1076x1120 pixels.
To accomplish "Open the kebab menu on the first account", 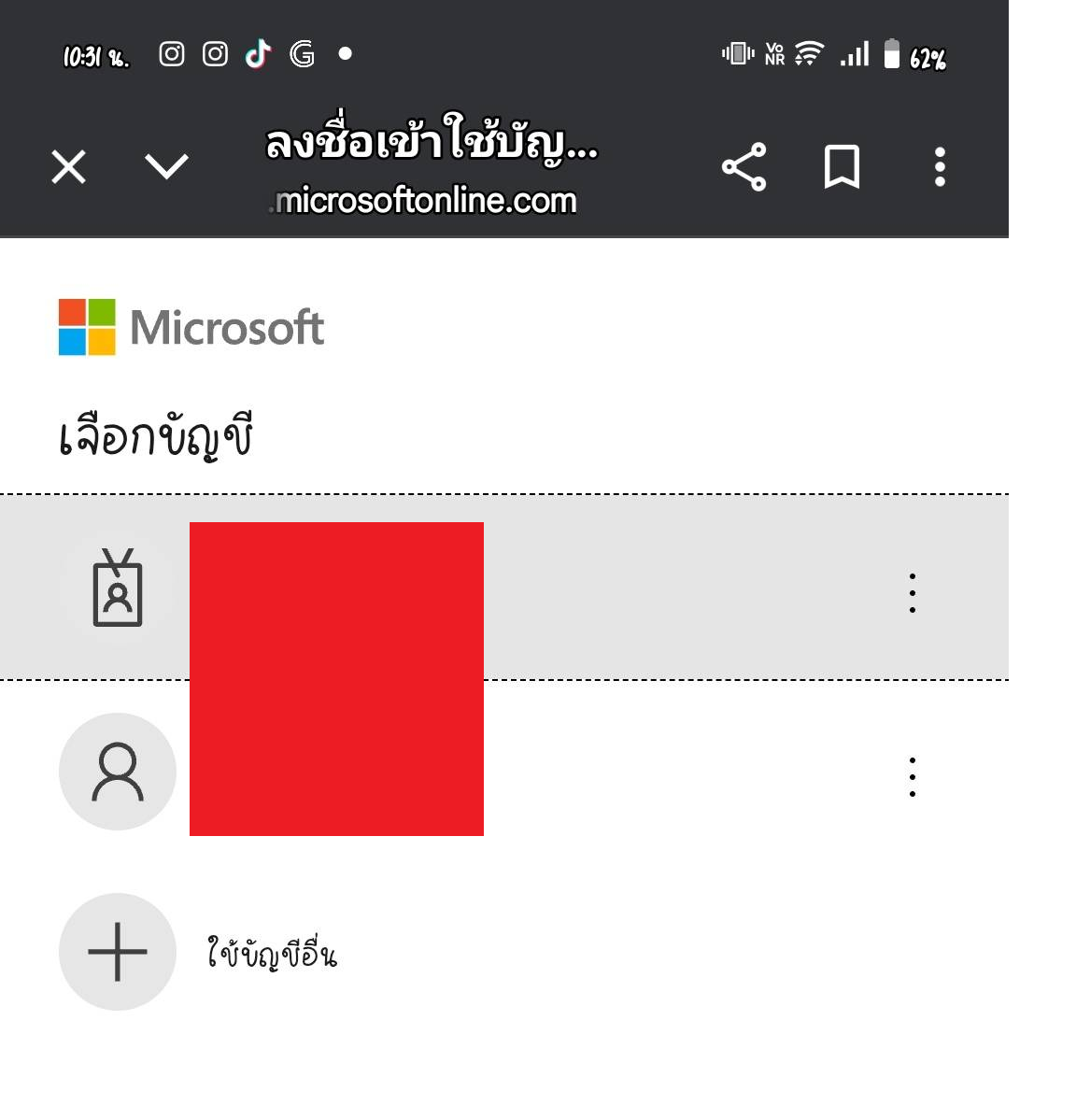I will pos(911,593).
